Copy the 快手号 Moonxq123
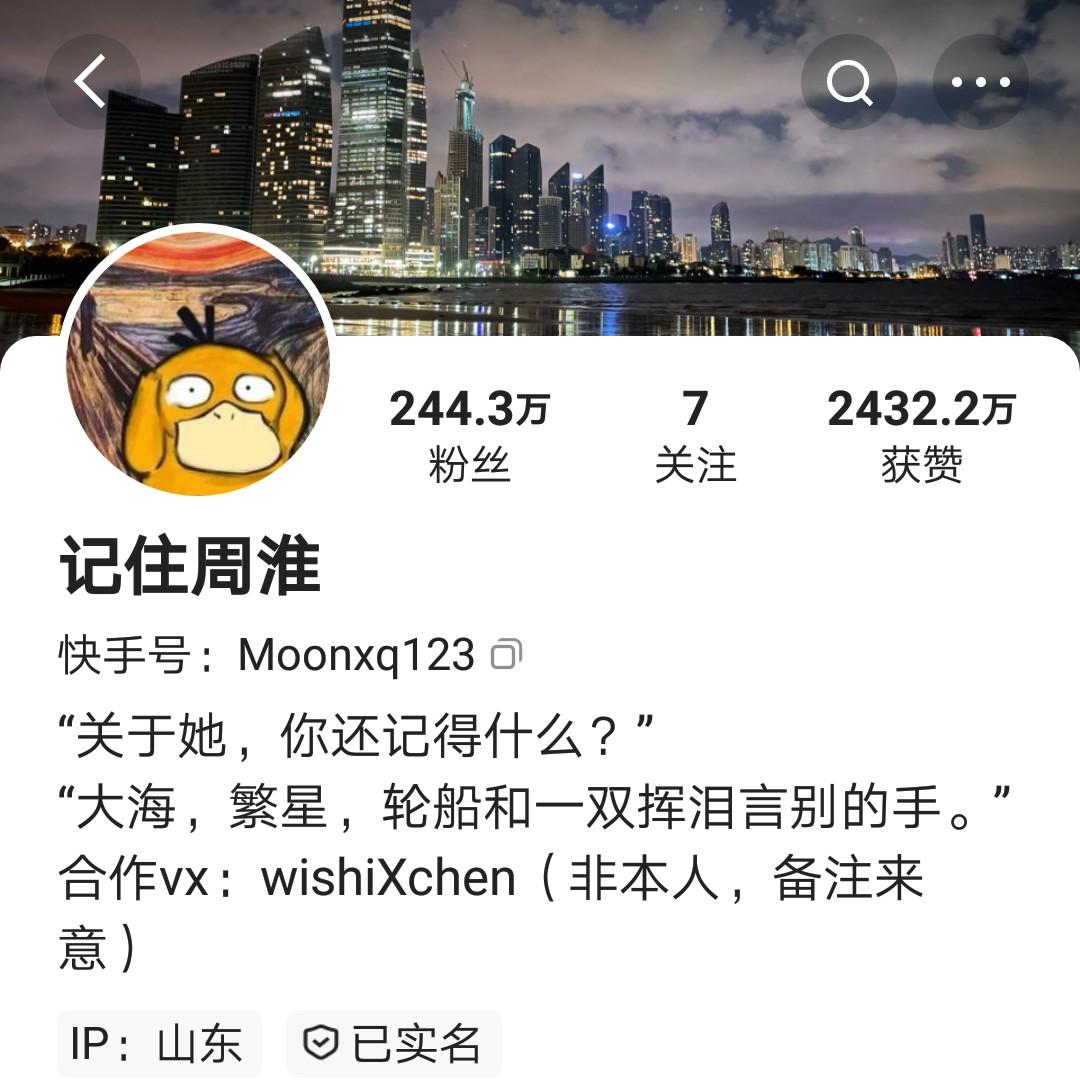 click(506, 654)
